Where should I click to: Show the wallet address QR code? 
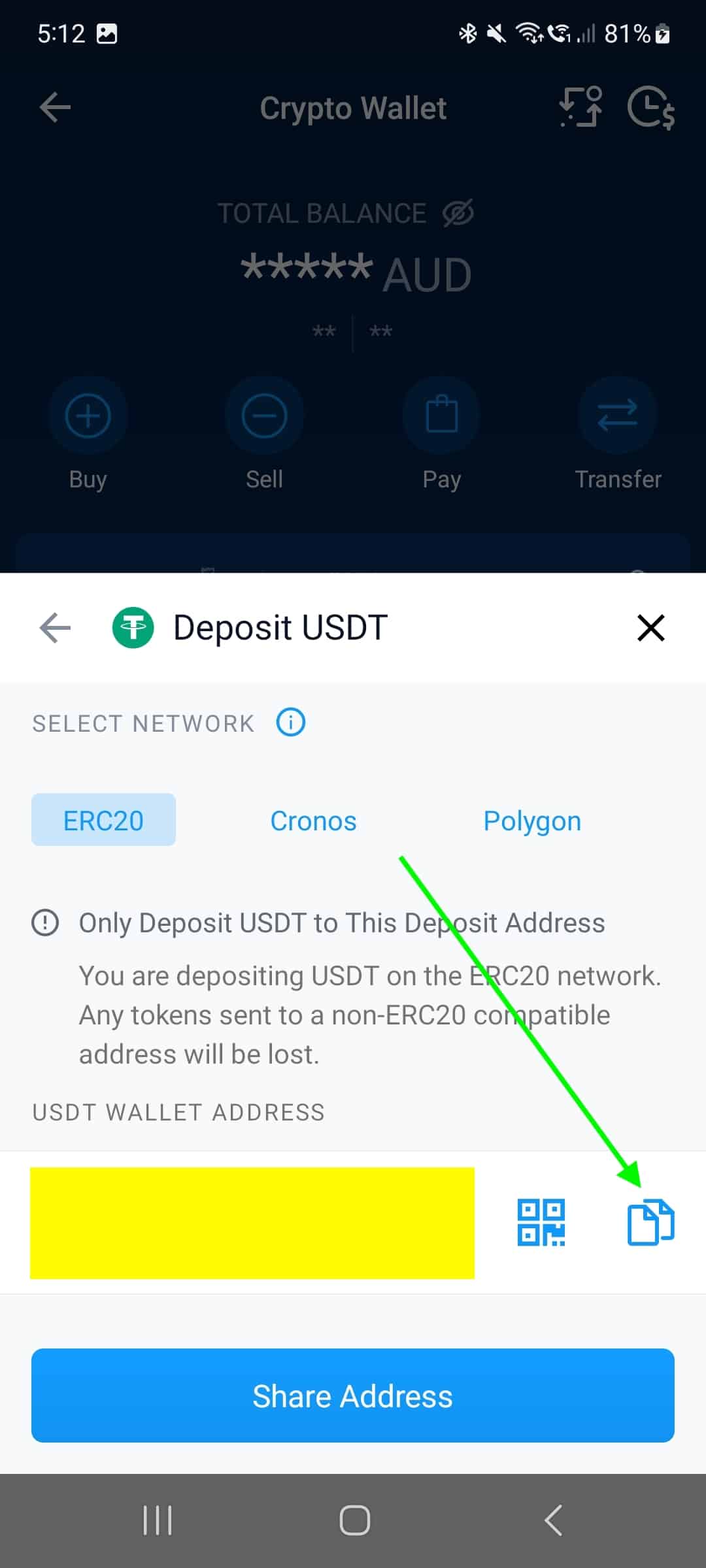coord(541,1222)
